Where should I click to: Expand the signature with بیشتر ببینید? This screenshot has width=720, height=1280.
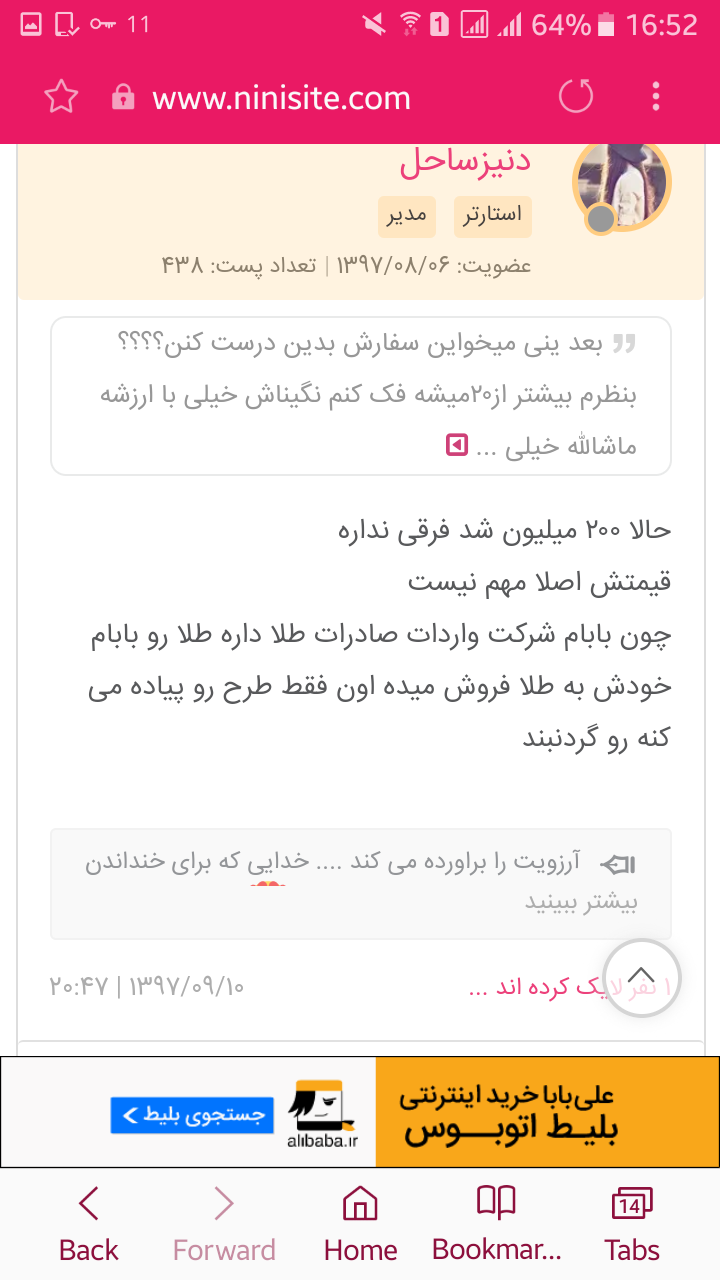pyautogui.click(x=581, y=901)
